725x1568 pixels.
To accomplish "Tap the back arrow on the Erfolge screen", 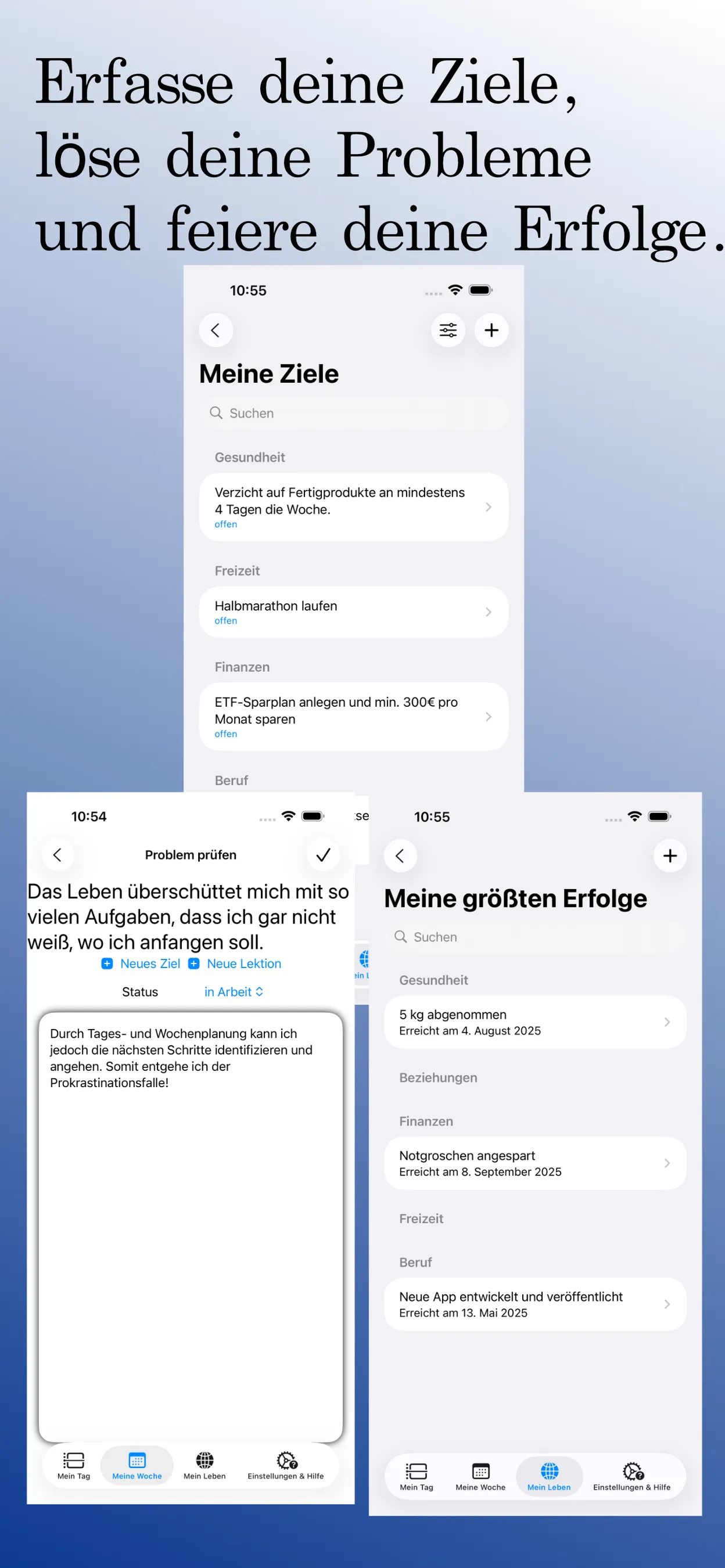I will (400, 855).
